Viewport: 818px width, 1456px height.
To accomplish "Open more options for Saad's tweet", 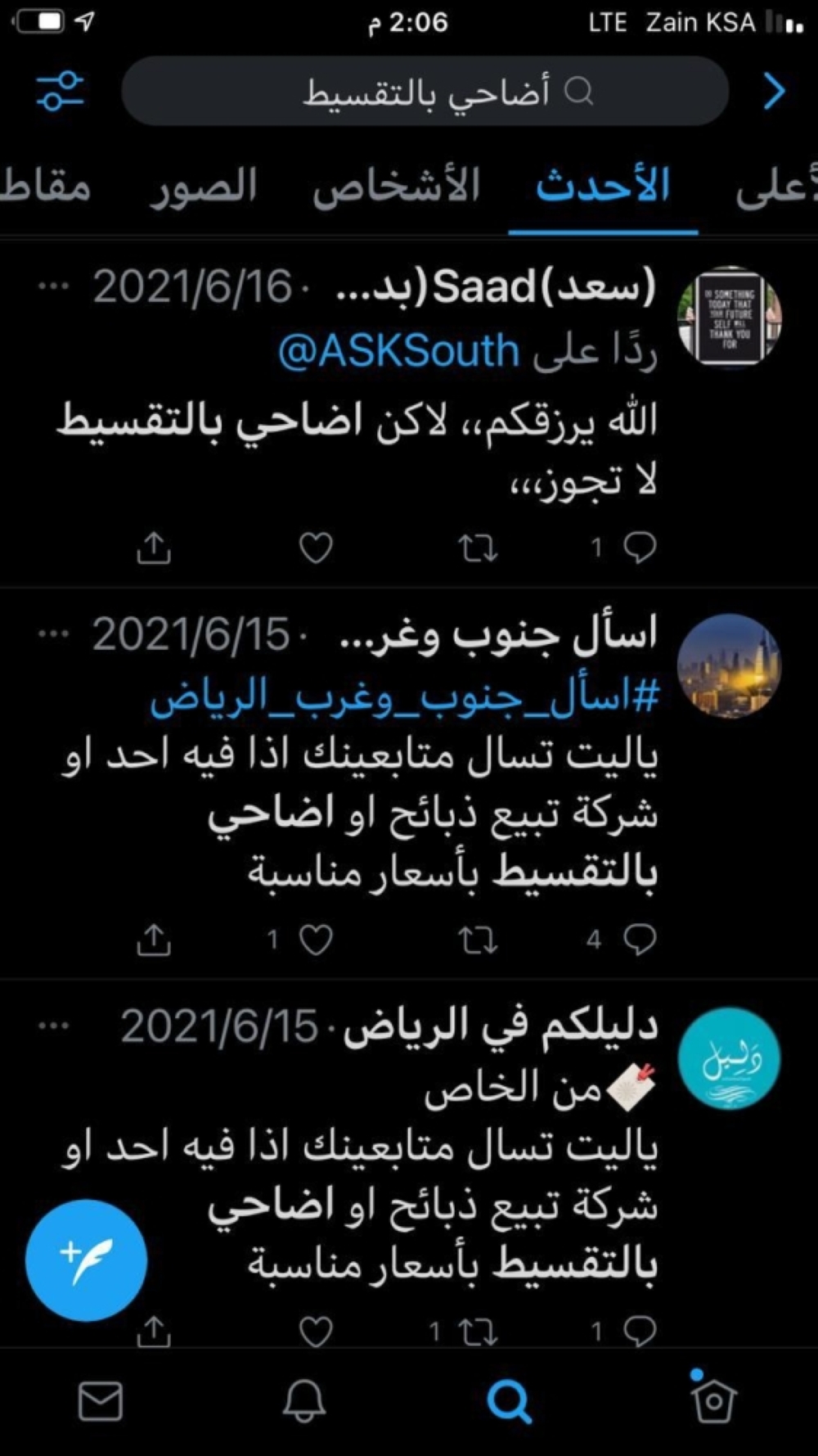I will click(54, 287).
